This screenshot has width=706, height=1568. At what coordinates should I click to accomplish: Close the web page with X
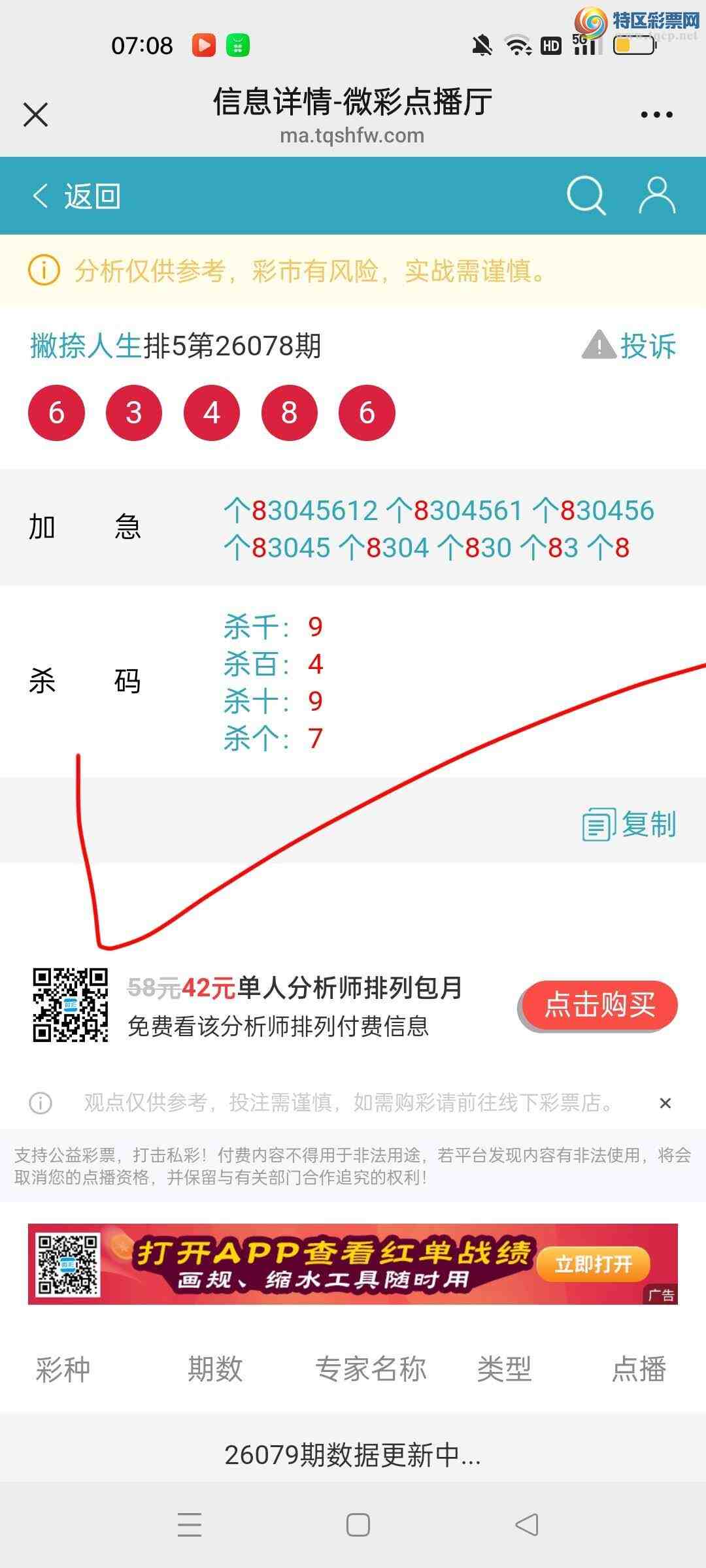35,115
